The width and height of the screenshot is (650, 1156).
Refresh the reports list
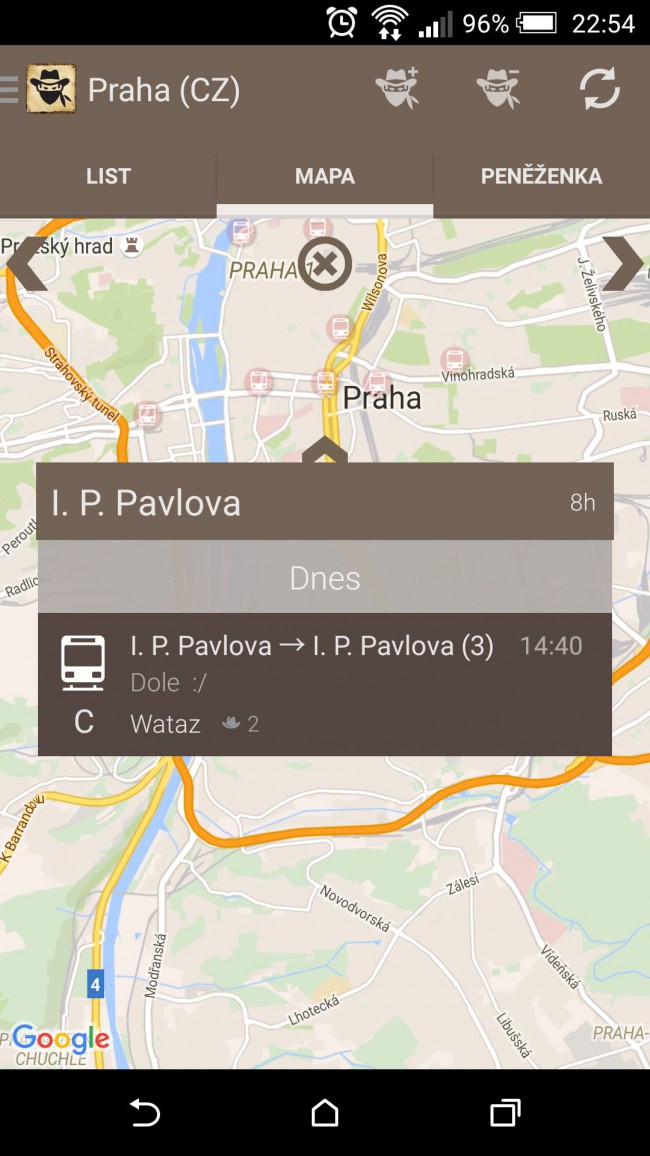click(x=600, y=90)
